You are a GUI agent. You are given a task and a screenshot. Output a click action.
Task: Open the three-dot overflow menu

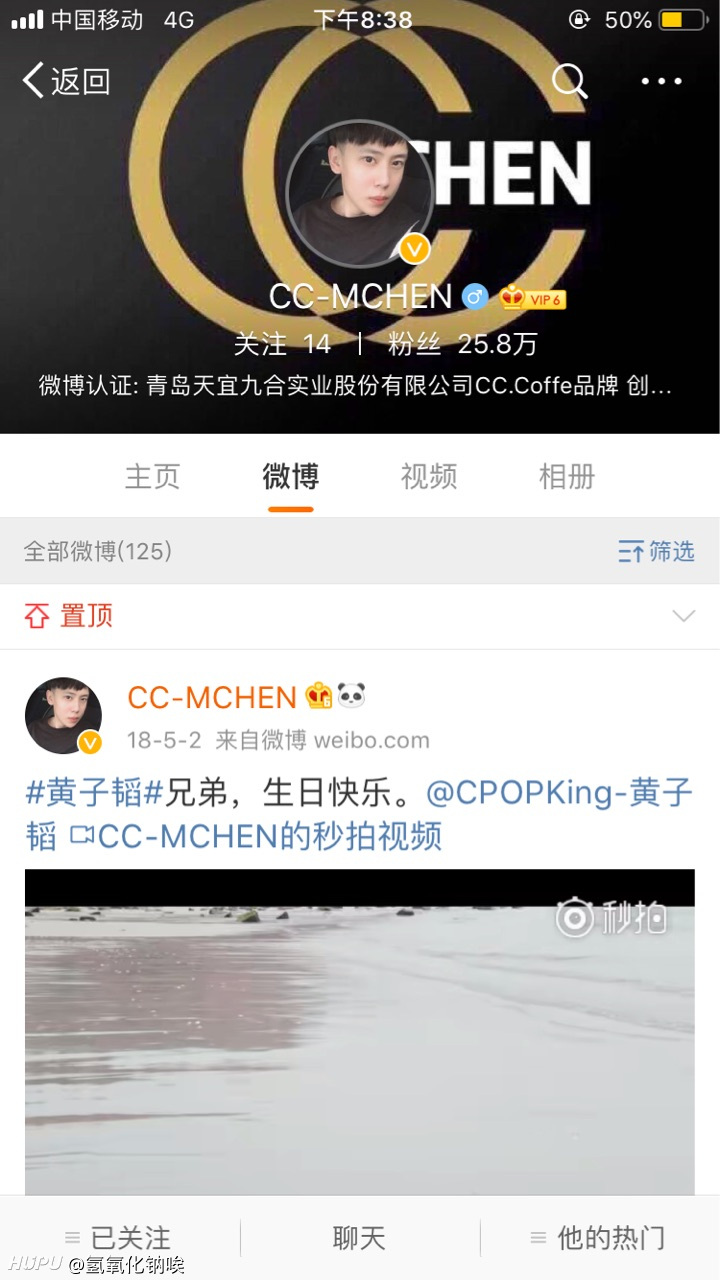[x=661, y=81]
